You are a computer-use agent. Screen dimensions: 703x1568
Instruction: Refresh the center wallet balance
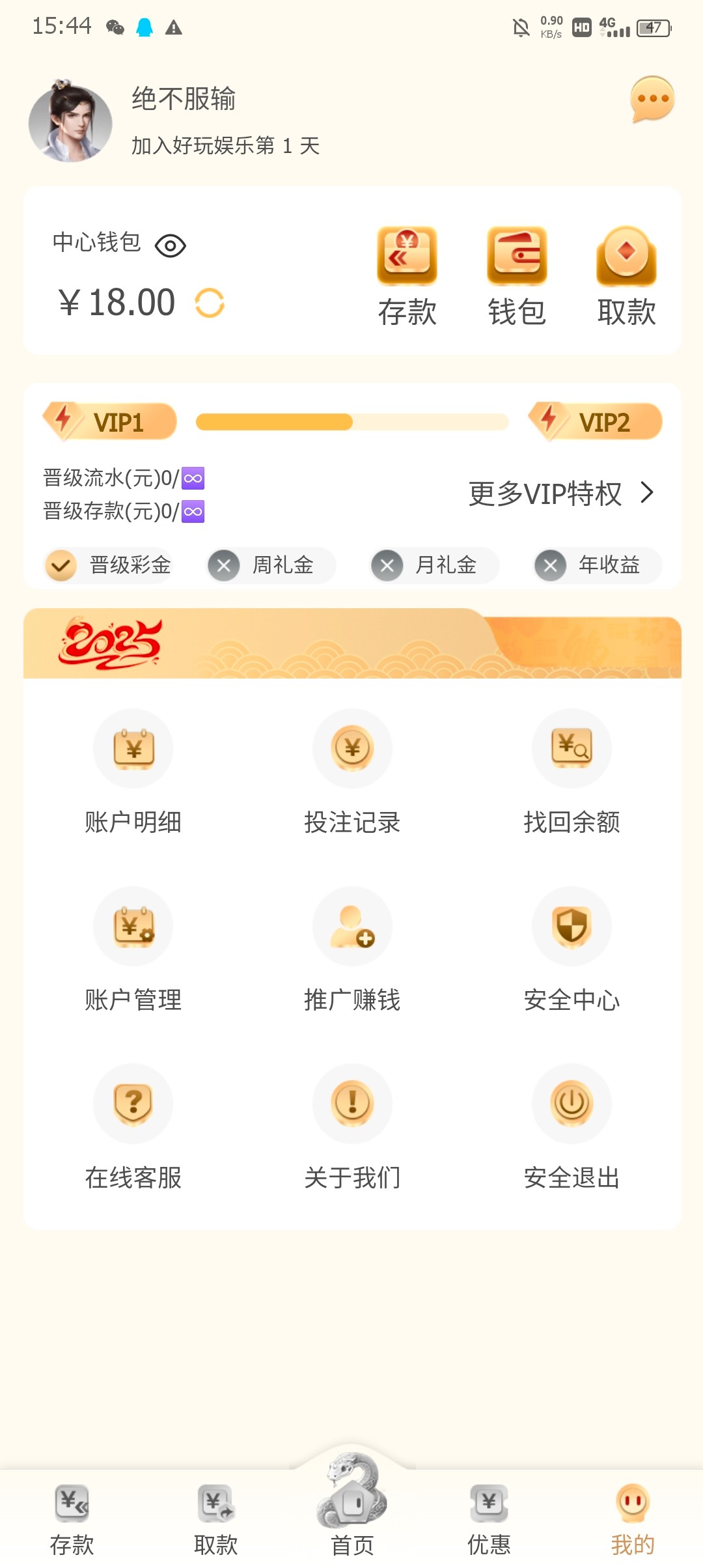pos(210,303)
